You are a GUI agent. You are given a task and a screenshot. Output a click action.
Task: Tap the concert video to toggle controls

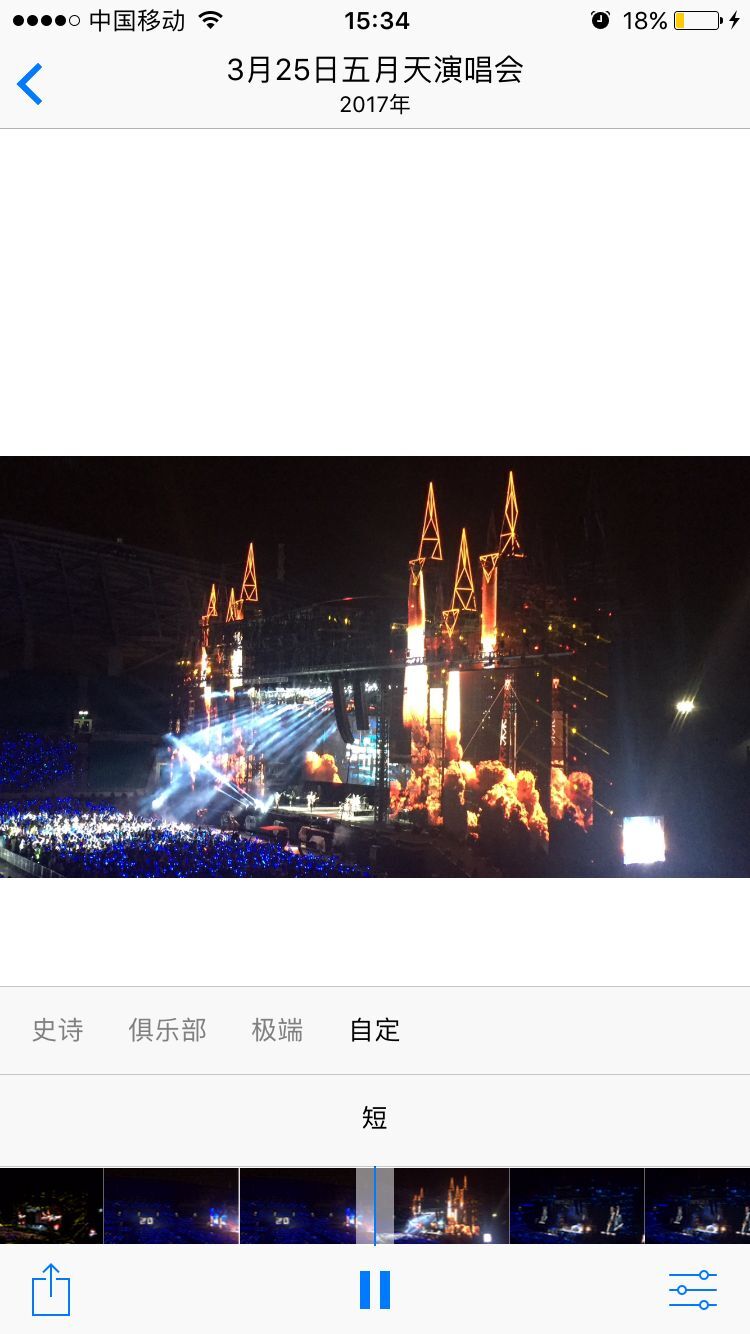pos(375,666)
